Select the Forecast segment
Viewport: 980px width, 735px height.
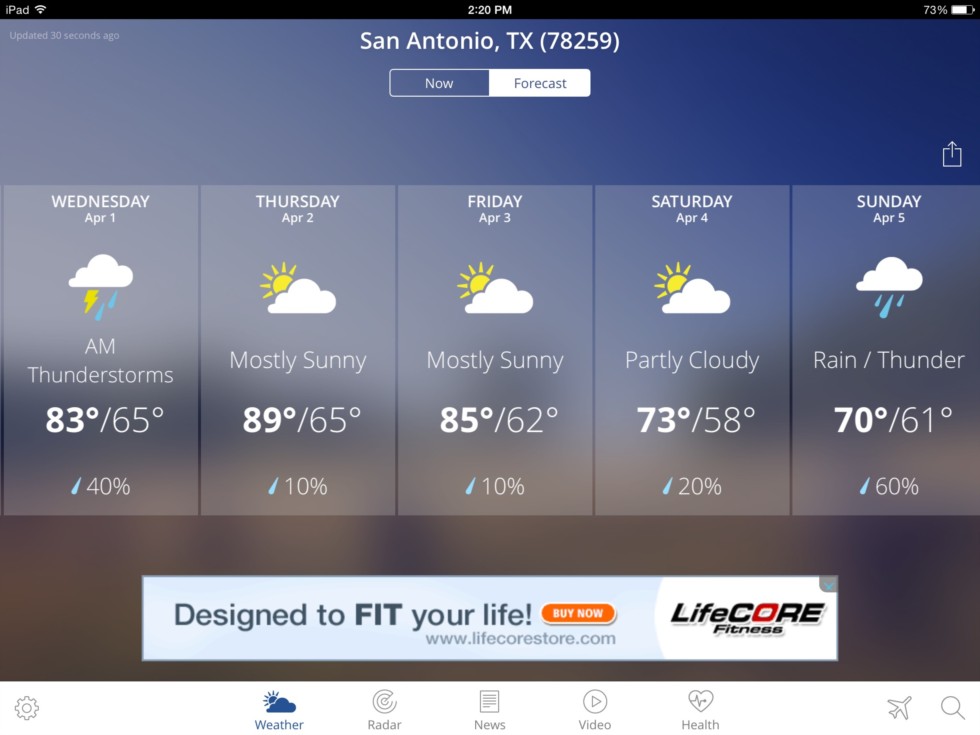(540, 83)
